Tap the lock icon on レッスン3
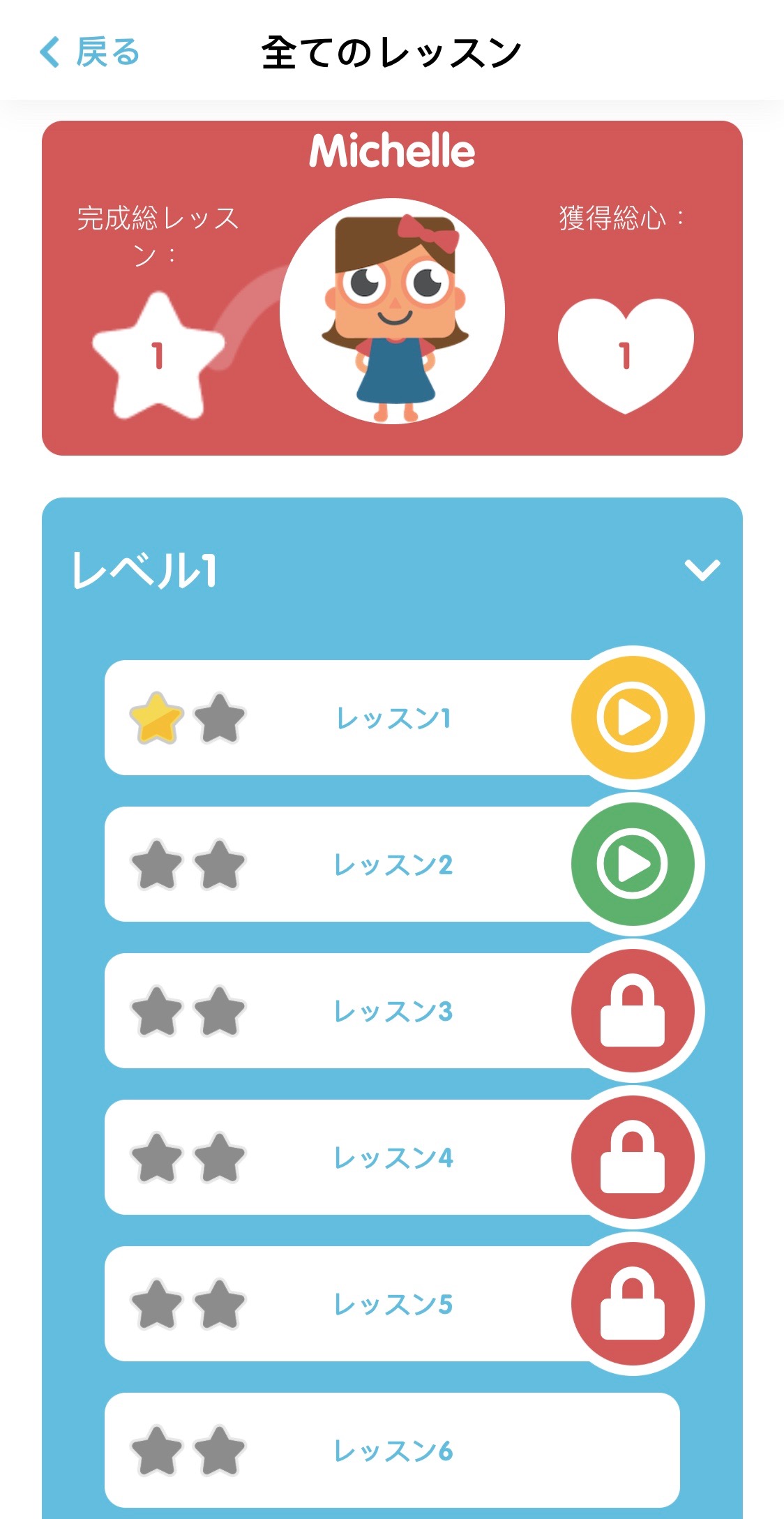This screenshot has height=1519, width=784. (x=633, y=1011)
